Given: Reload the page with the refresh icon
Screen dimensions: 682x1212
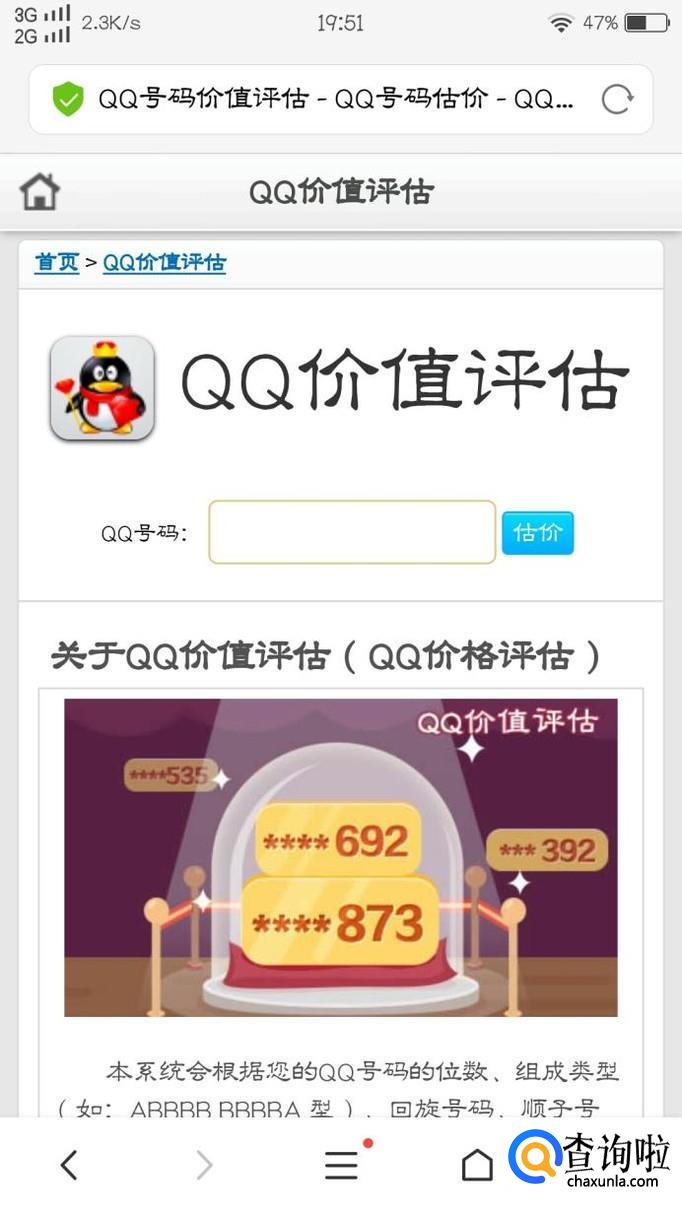Looking at the screenshot, I should pyautogui.click(x=617, y=99).
